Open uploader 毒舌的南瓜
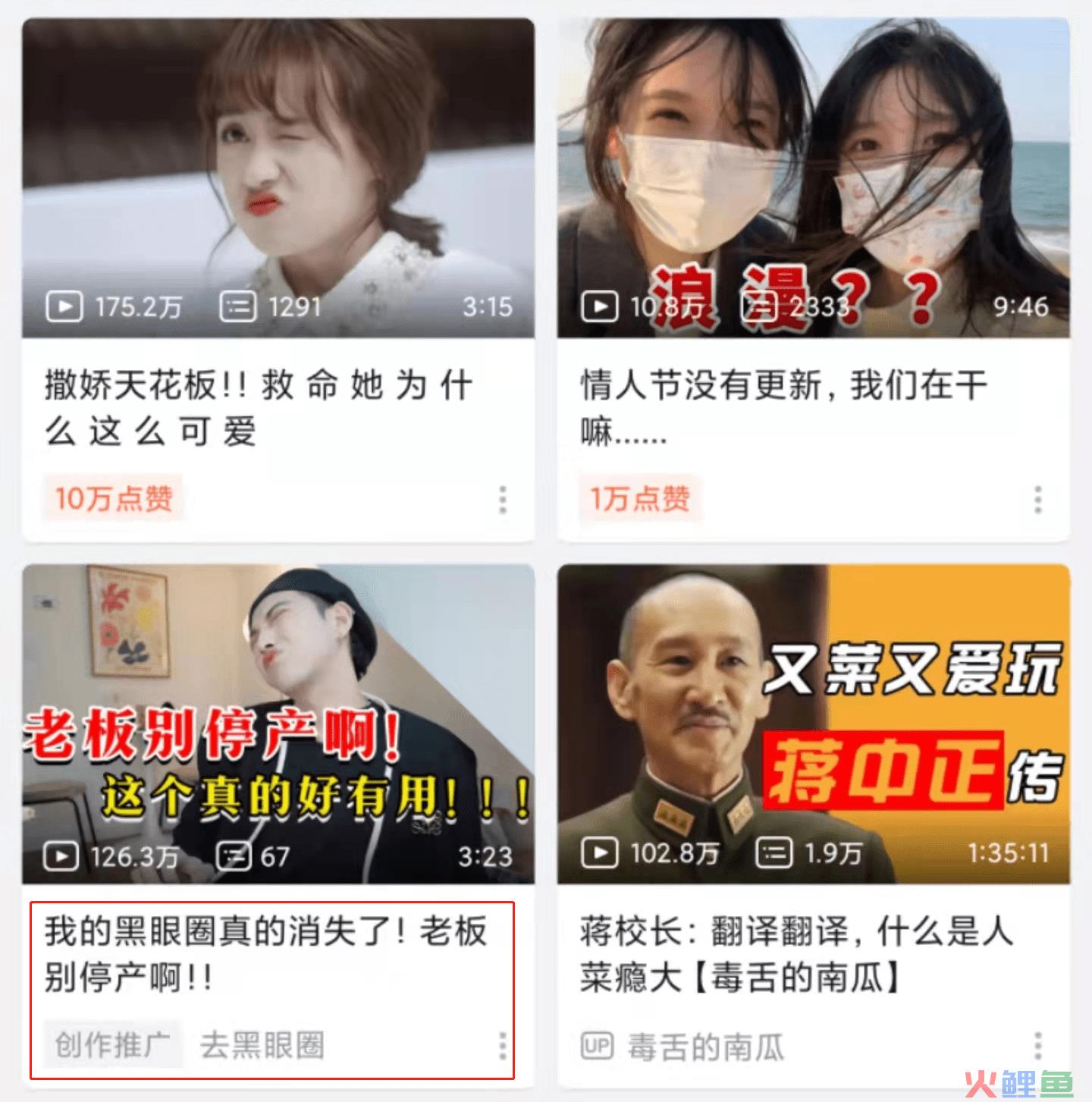The width and height of the screenshot is (1092, 1102). pos(704,1047)
